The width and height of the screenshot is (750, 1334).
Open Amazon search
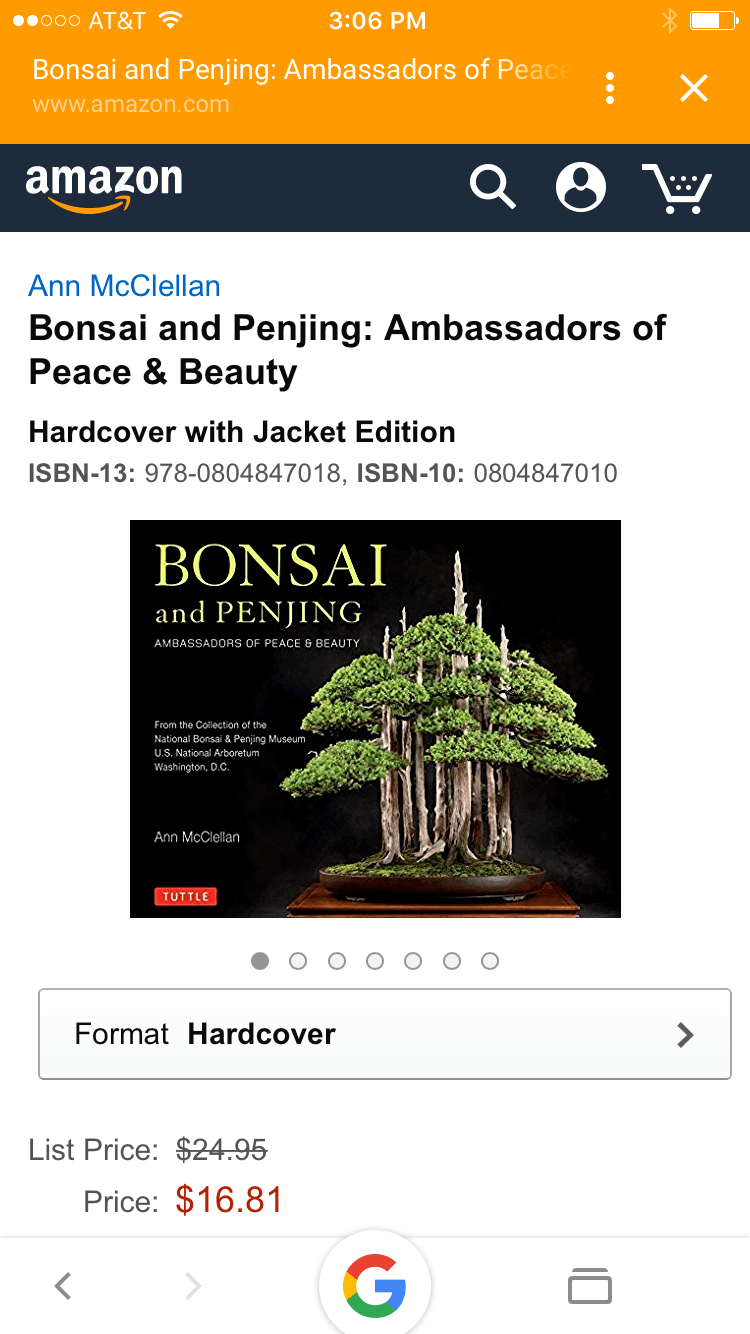coord(492,187)
